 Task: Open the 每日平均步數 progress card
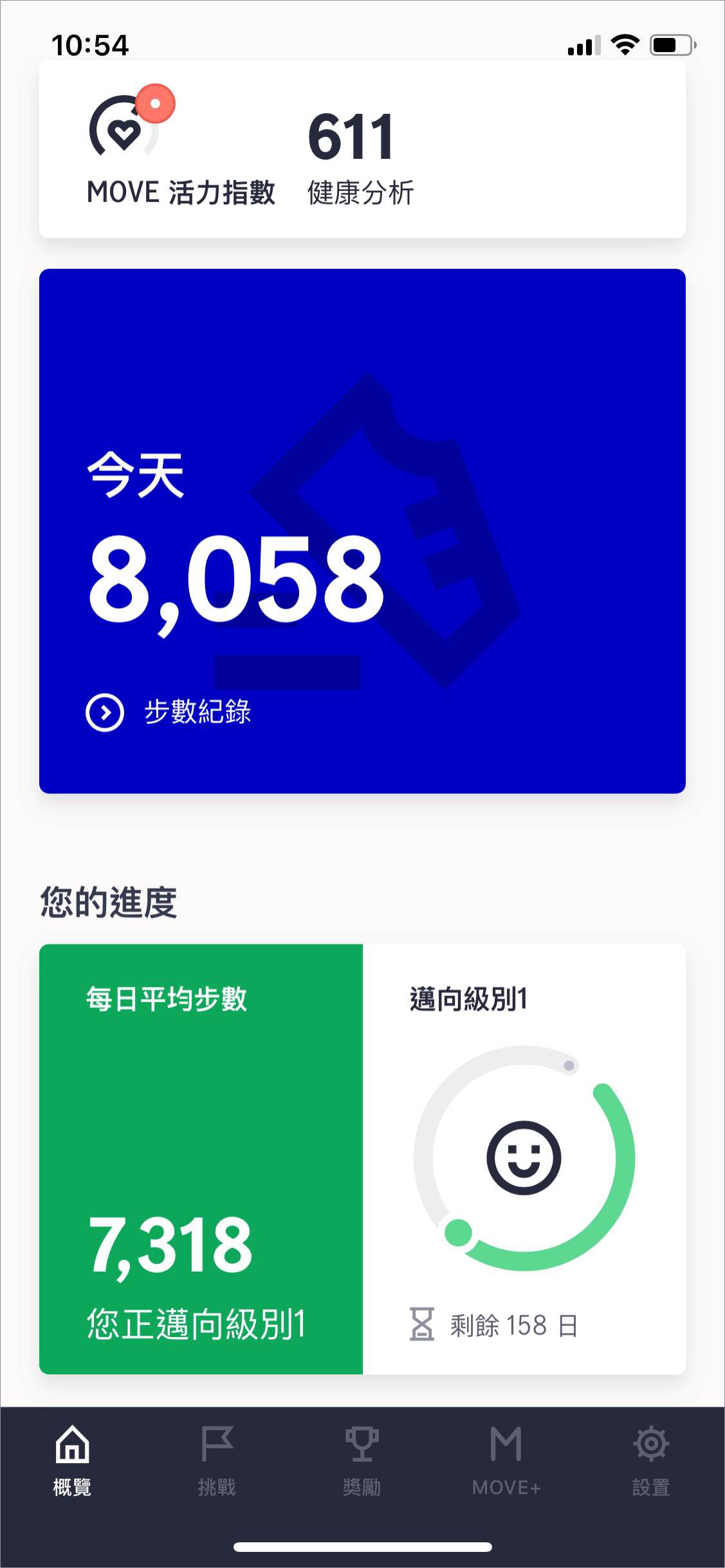point(201,1158)
